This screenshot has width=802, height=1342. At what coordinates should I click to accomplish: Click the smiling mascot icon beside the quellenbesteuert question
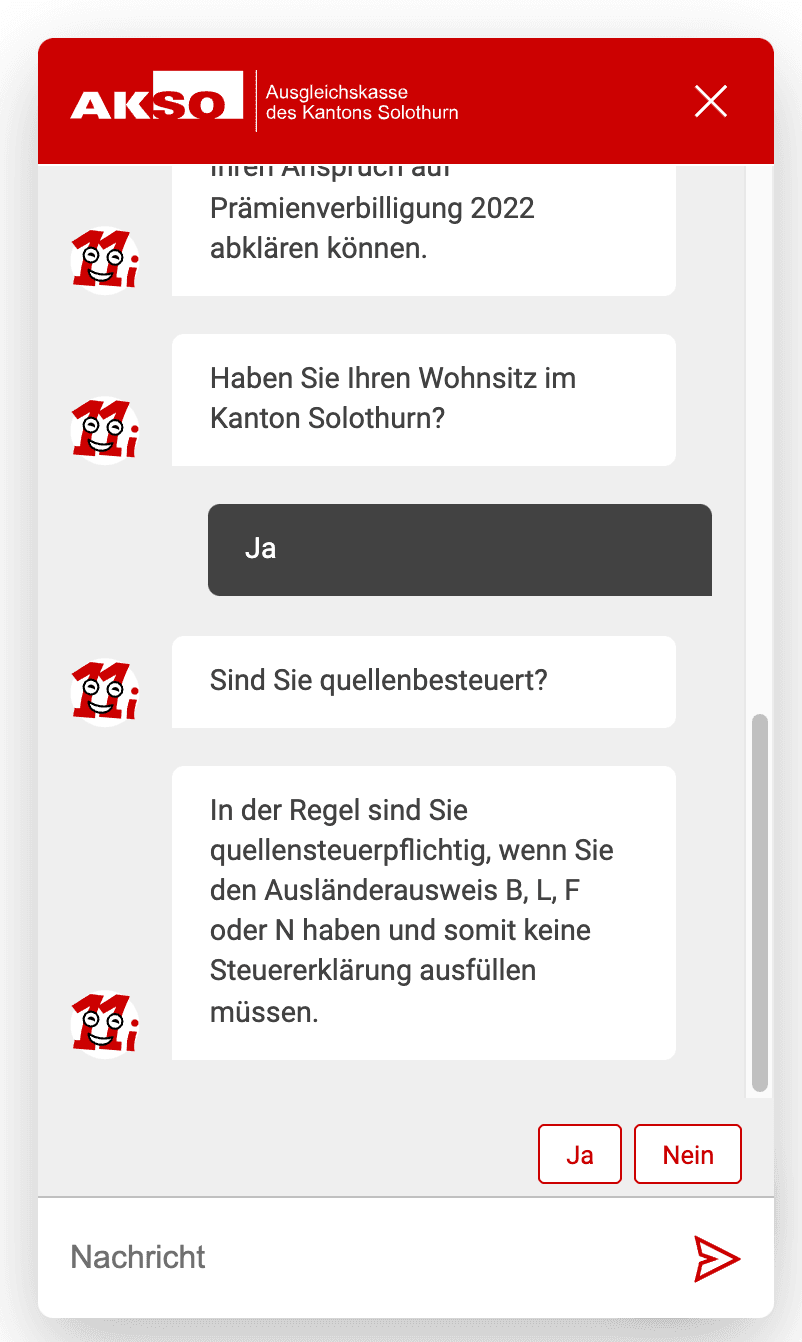click(104, 690)
